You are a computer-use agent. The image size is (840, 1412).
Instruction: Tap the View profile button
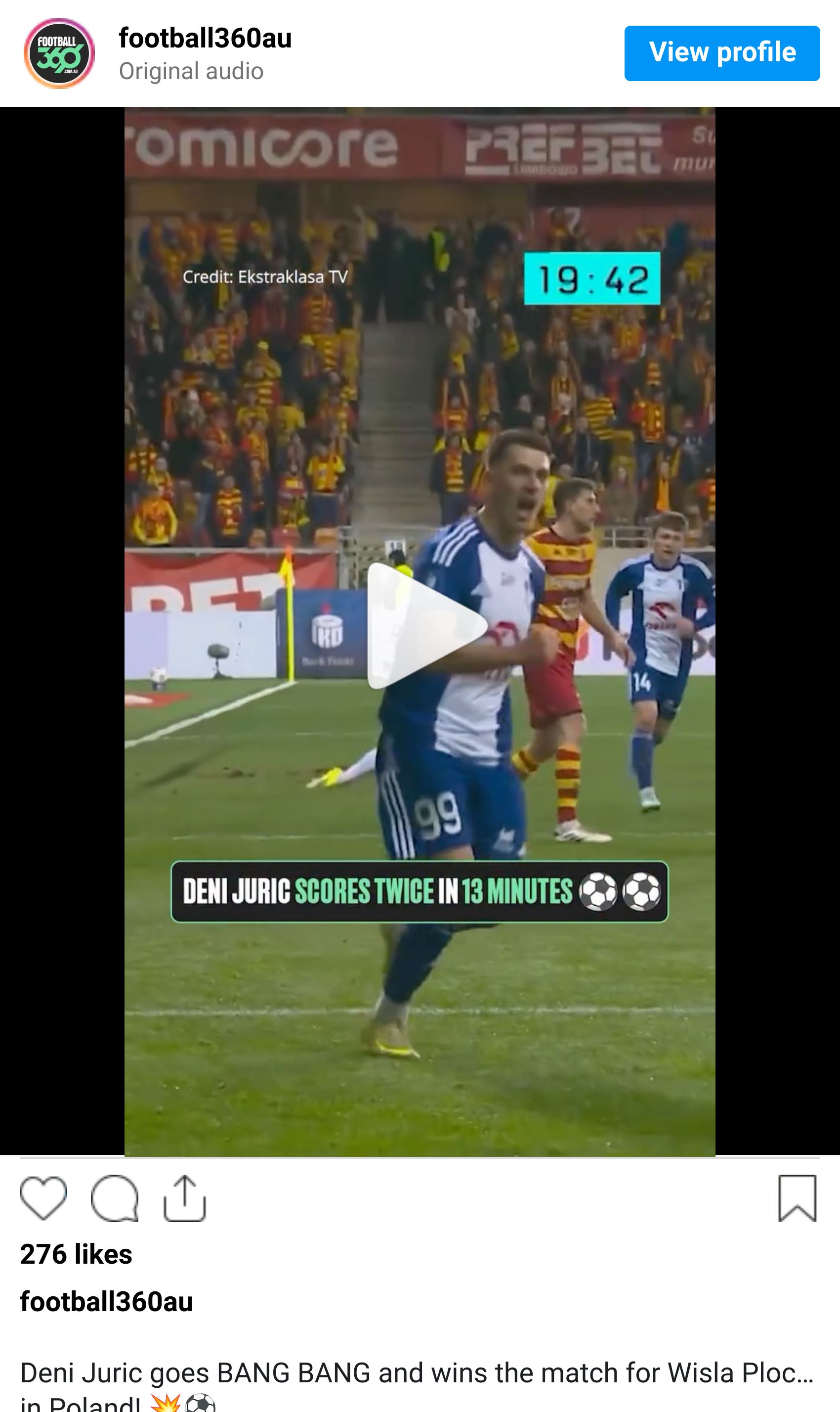coord(722,53)
